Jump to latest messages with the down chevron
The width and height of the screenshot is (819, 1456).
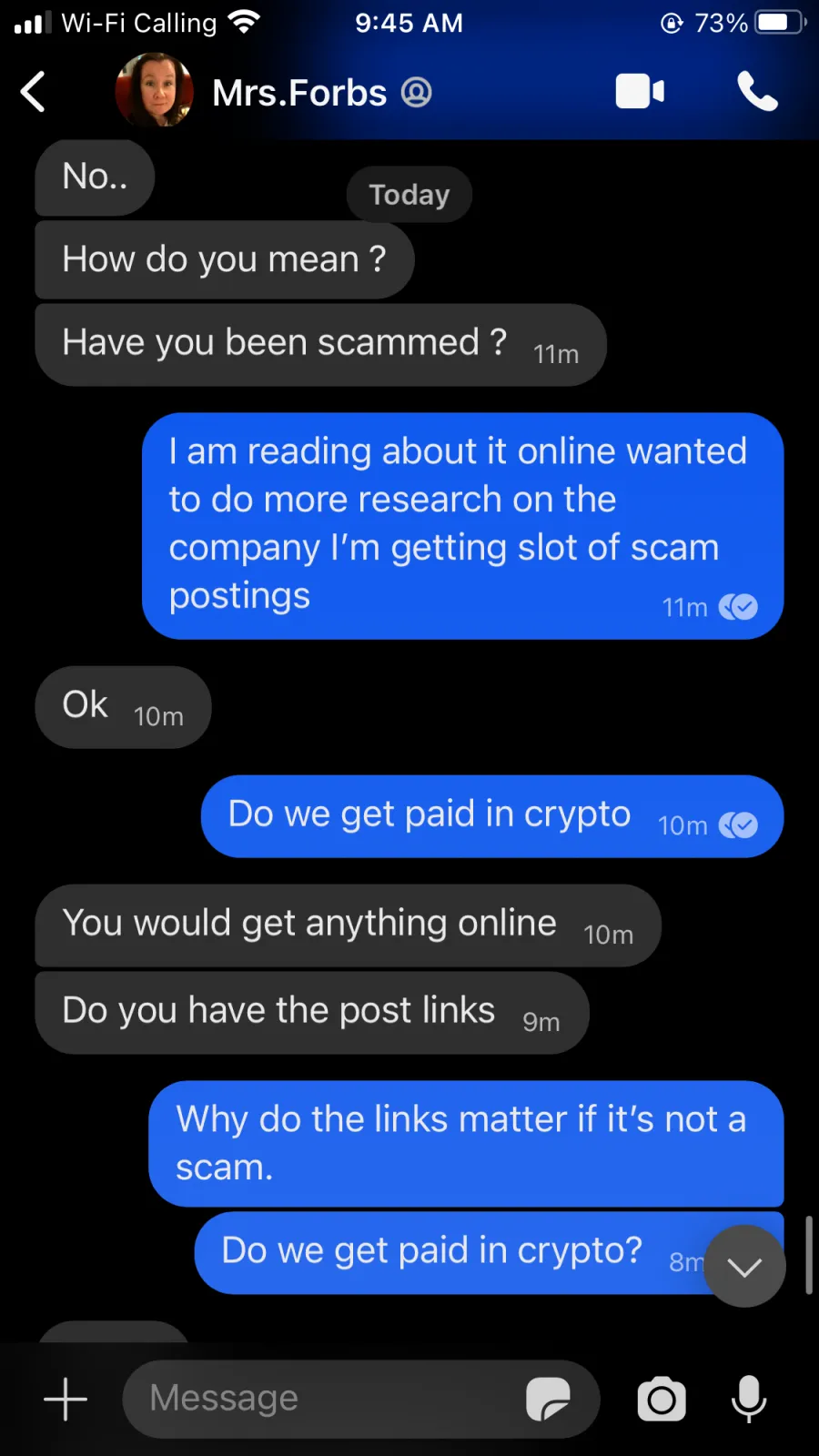pos(744,1266)
